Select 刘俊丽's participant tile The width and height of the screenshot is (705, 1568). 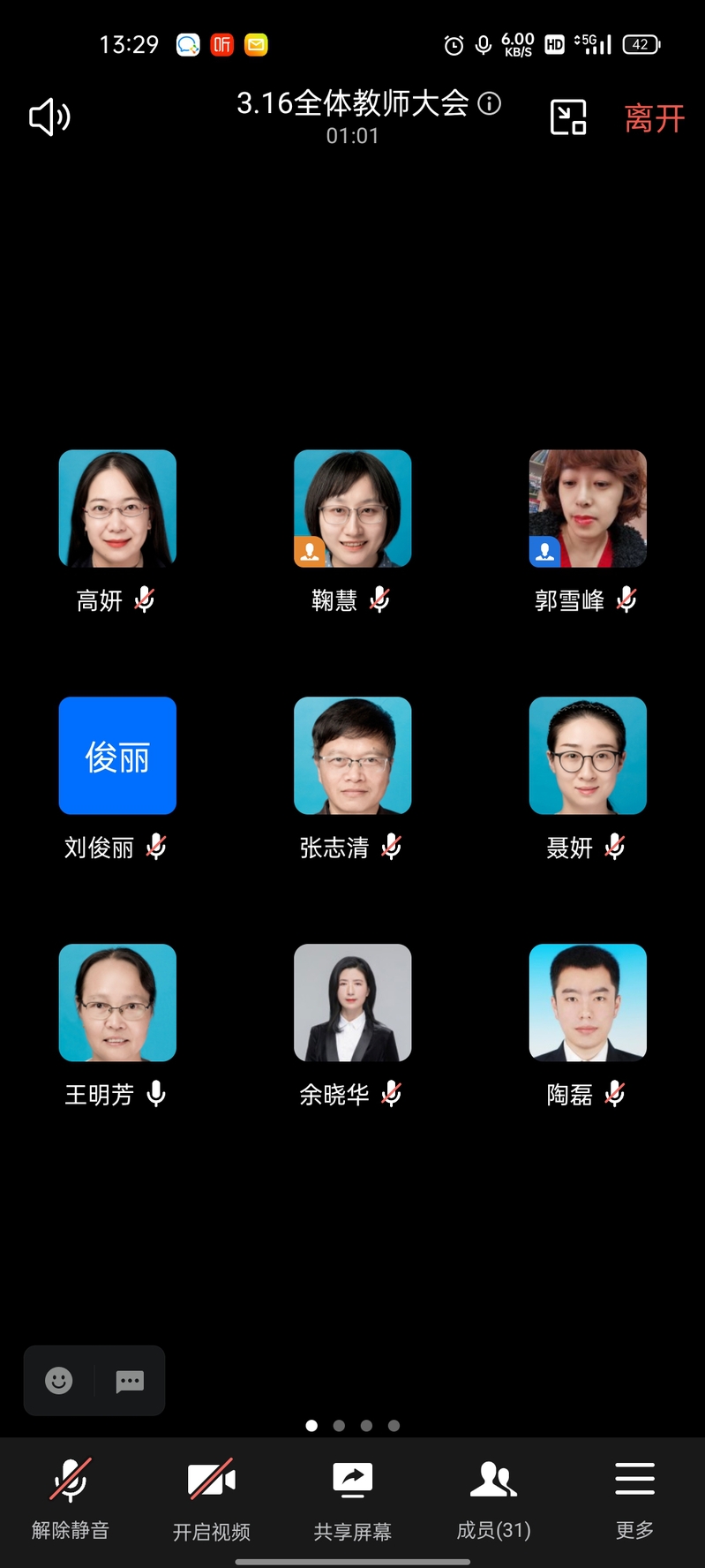click(117, 756)
